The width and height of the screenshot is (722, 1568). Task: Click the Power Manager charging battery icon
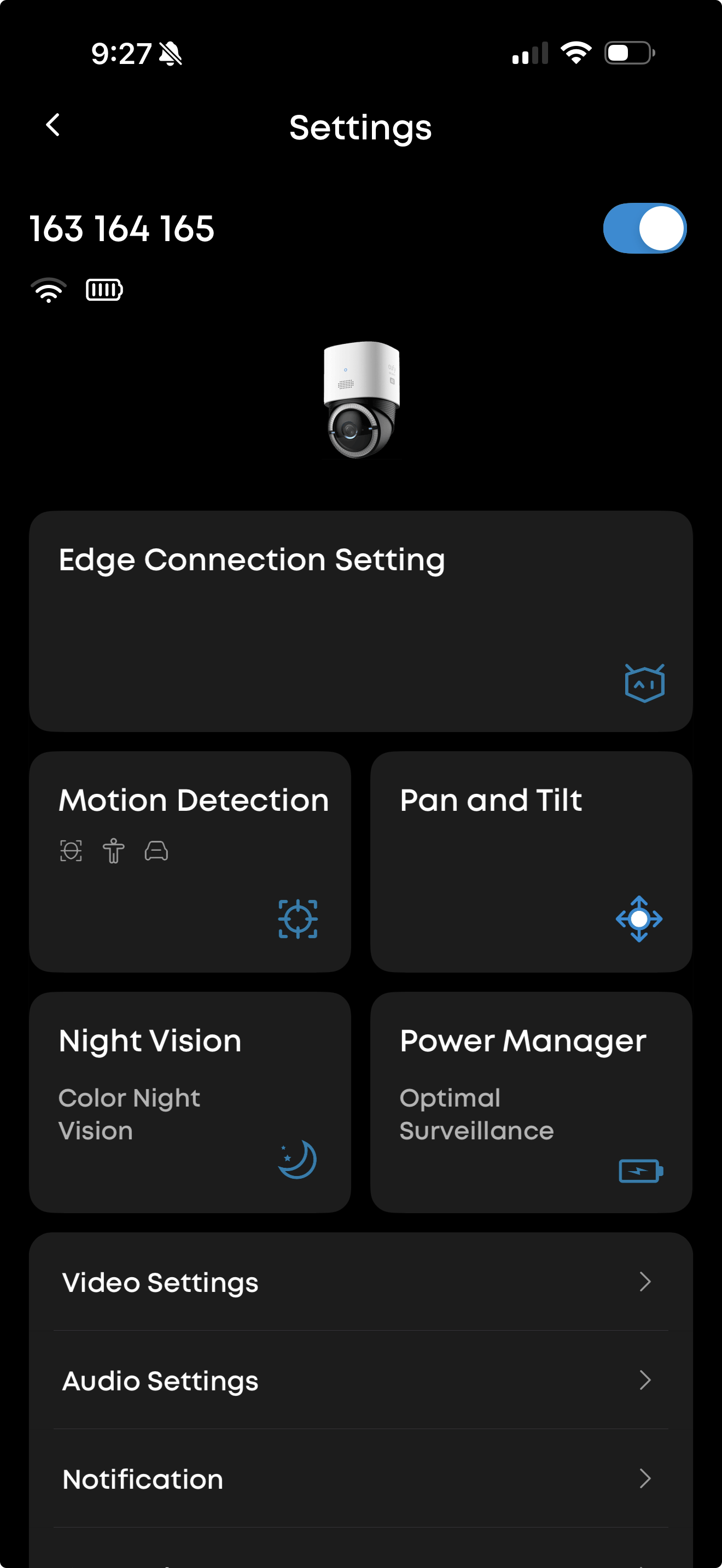pos(639,1170)
